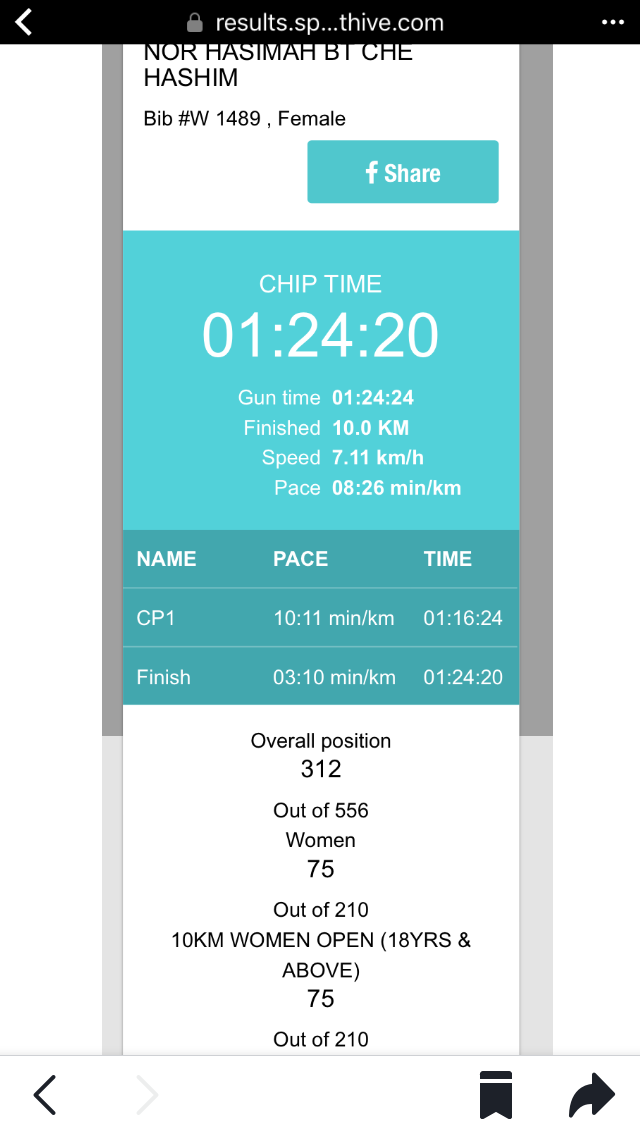The height and width of the screenshot is (1136, 640).
Task: Bookmark this results page
Action: pyautogui.click(x=496, y=1095)
